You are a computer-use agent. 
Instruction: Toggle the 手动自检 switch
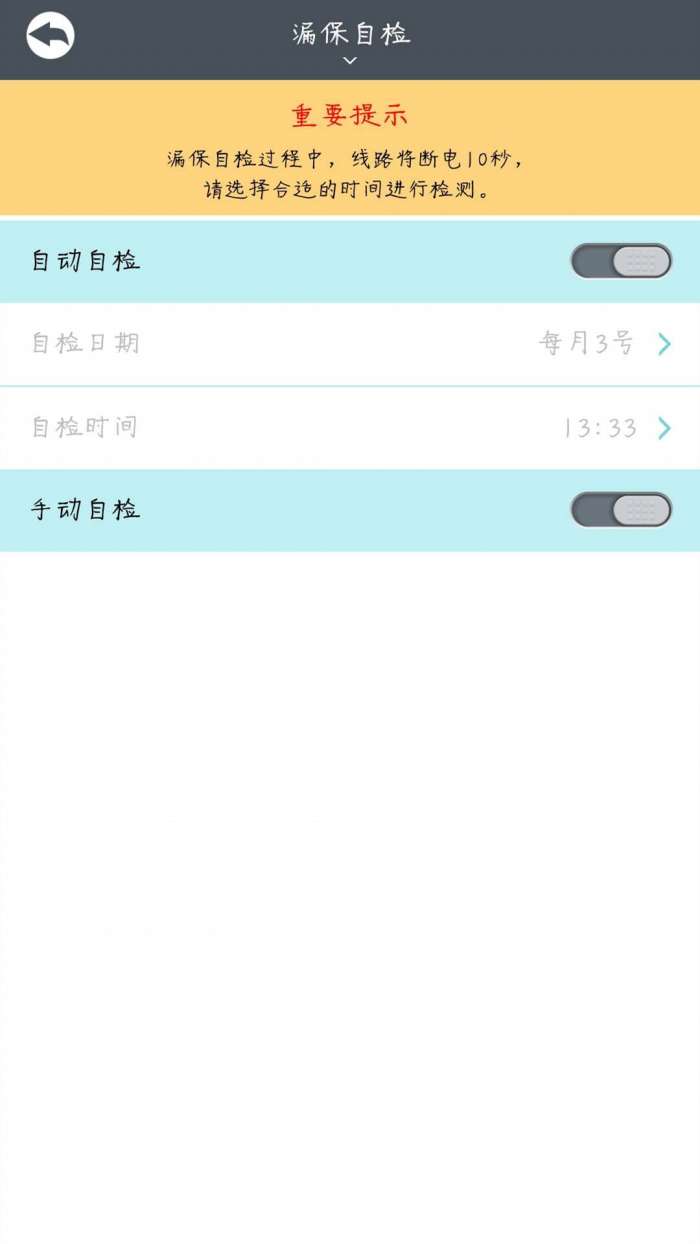pyautogui.click(x=621, y=510)
